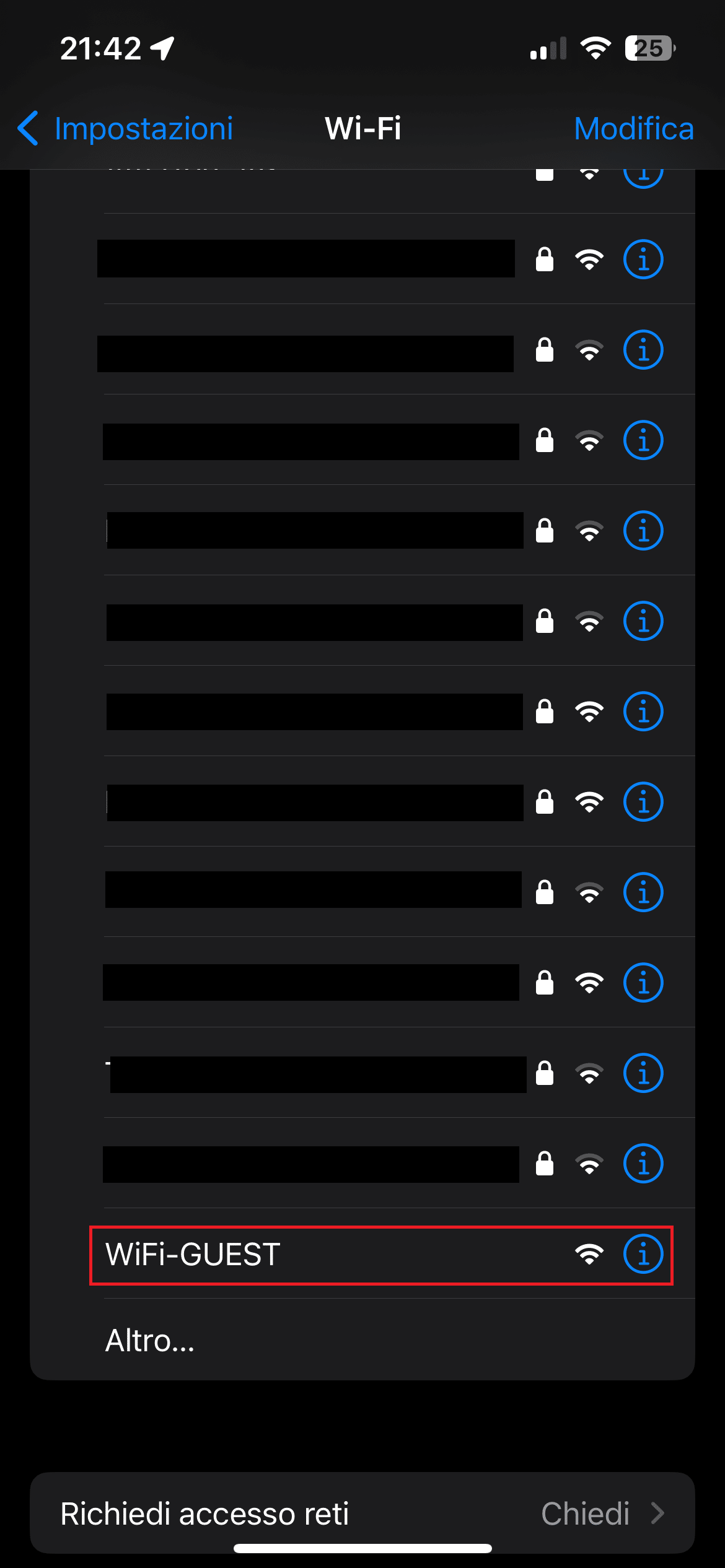Select Altro... to join another network

362,1340
